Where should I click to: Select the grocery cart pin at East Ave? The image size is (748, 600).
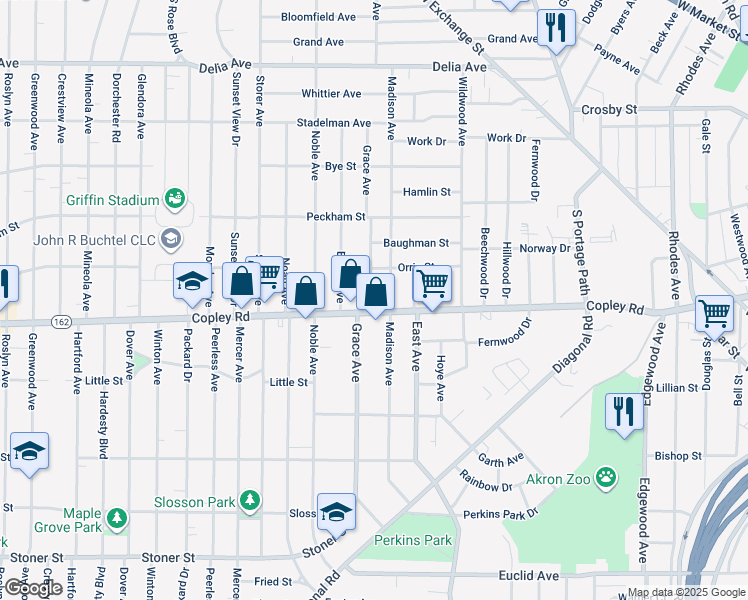tap(432, 286)
